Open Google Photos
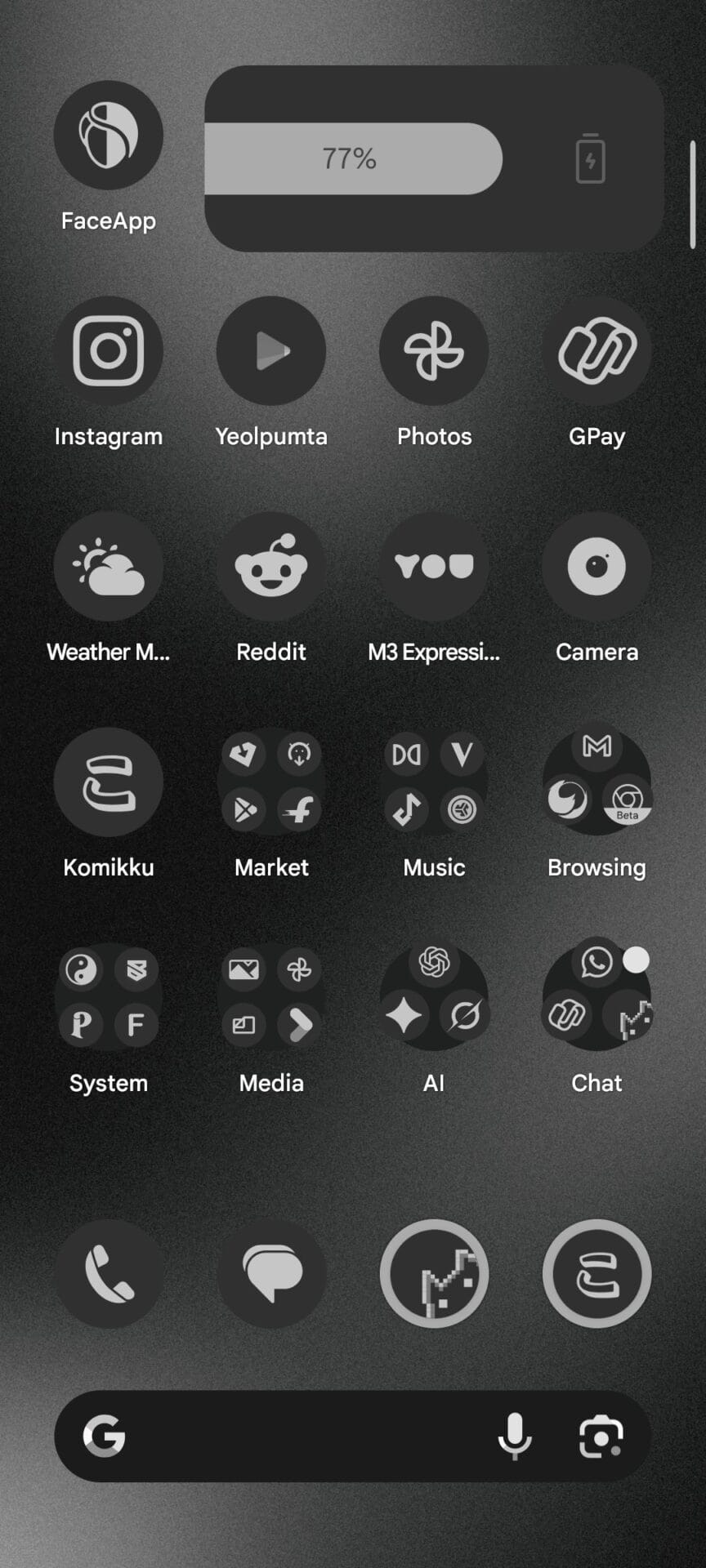This screenshot has width=706, height=1568. (x=434, y=351)
